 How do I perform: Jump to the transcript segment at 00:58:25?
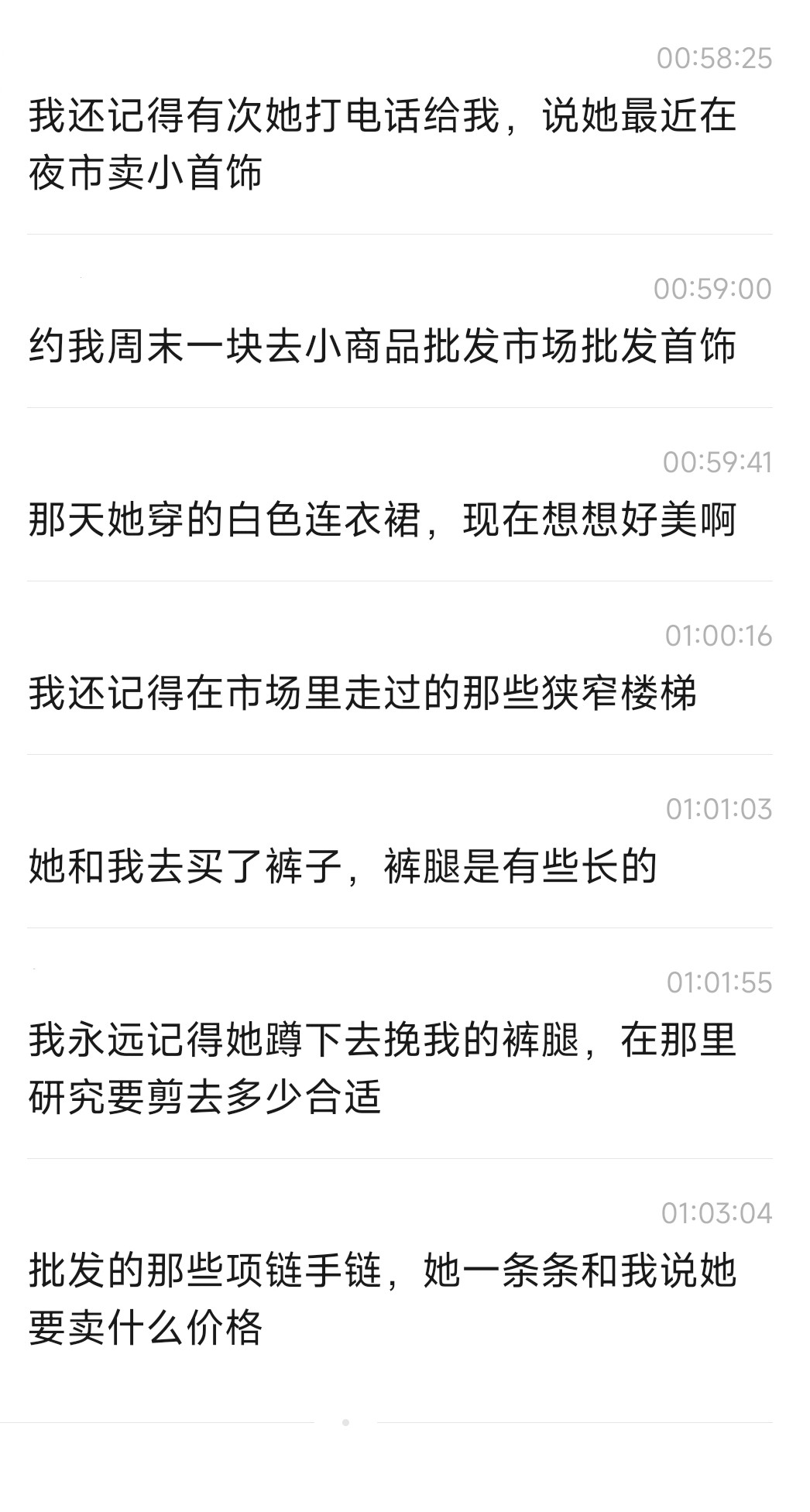[x=400, y=118]
